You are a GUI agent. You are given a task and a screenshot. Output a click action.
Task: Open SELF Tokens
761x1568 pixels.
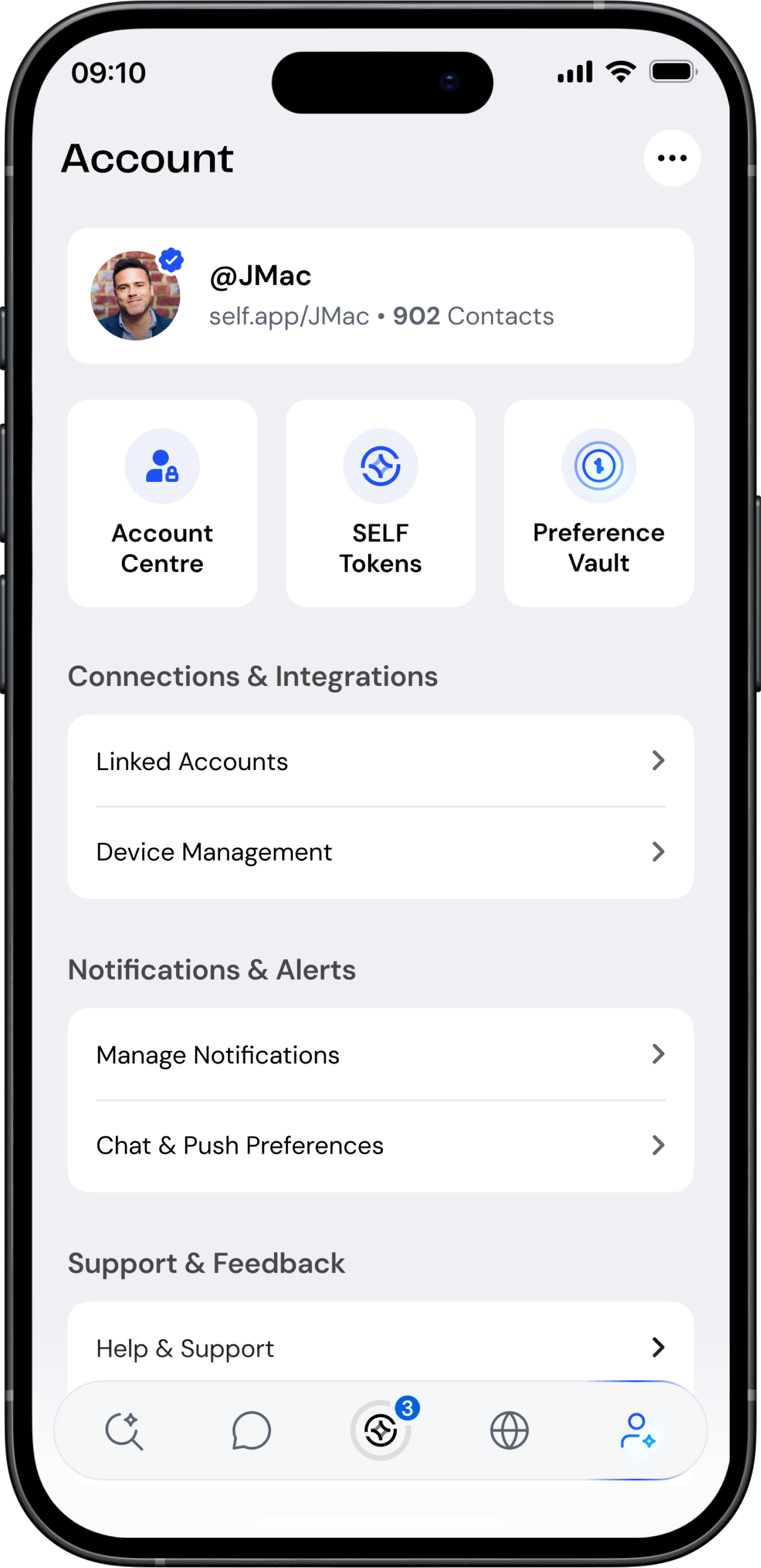tap(380, 503)
